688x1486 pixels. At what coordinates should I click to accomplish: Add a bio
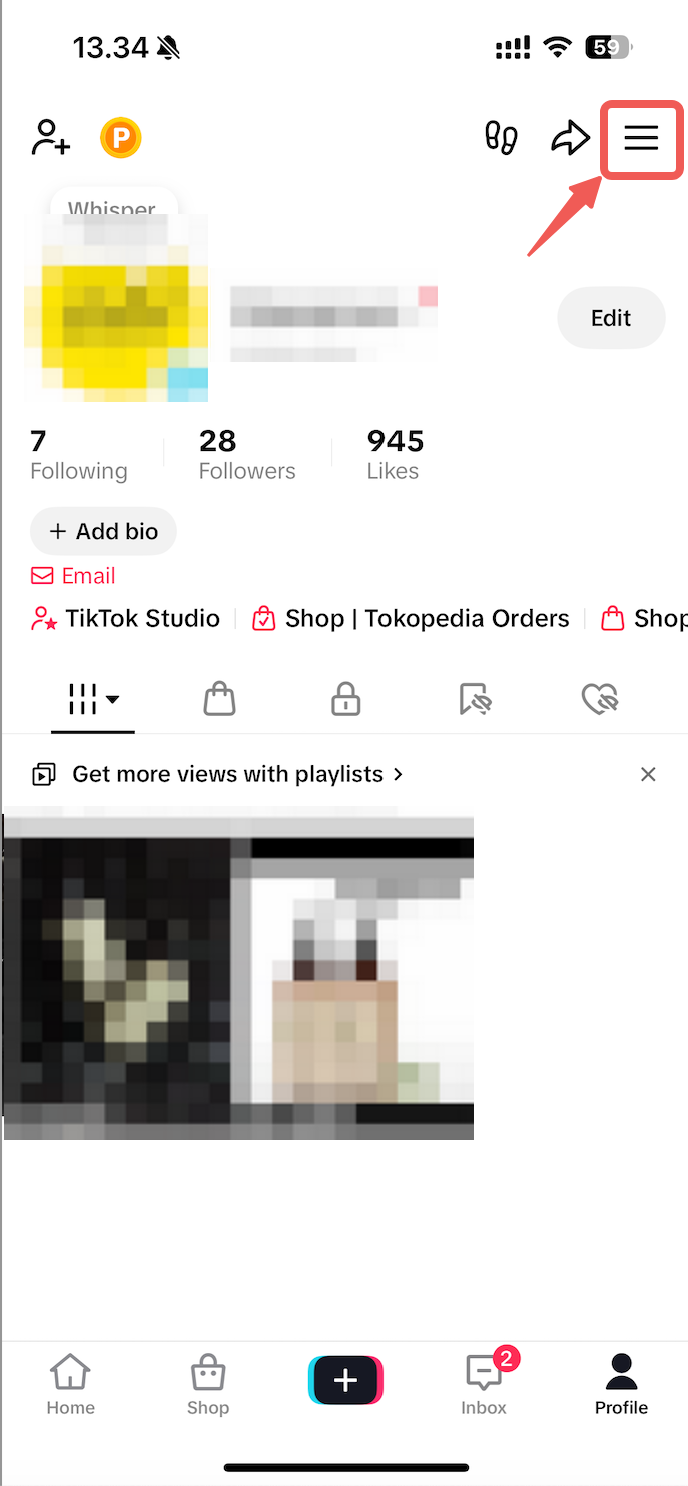(104, 531)
